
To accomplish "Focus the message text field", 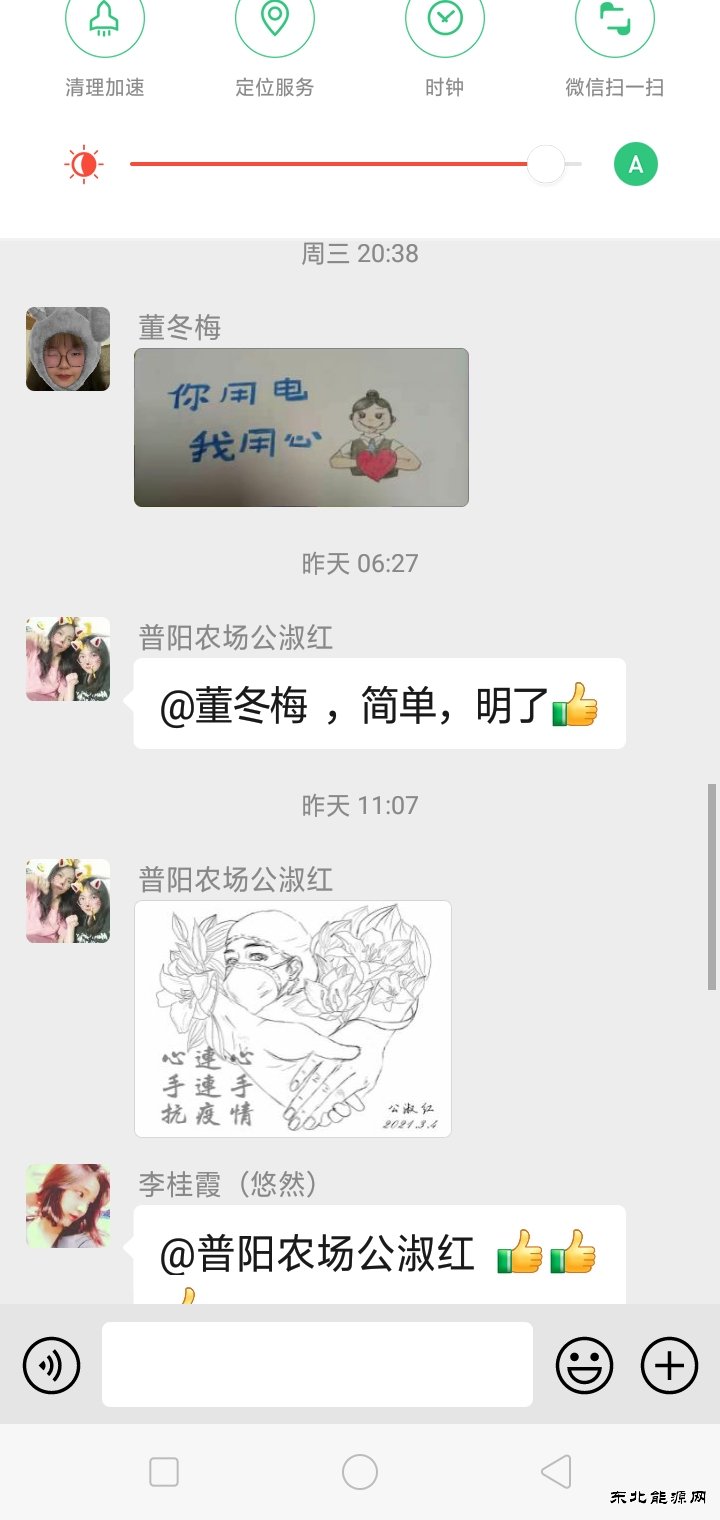I will click(317, 1365).
